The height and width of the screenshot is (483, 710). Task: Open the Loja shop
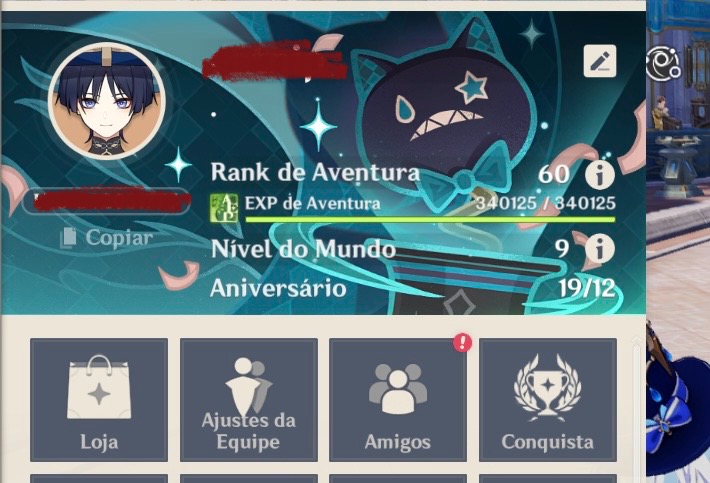98,398
